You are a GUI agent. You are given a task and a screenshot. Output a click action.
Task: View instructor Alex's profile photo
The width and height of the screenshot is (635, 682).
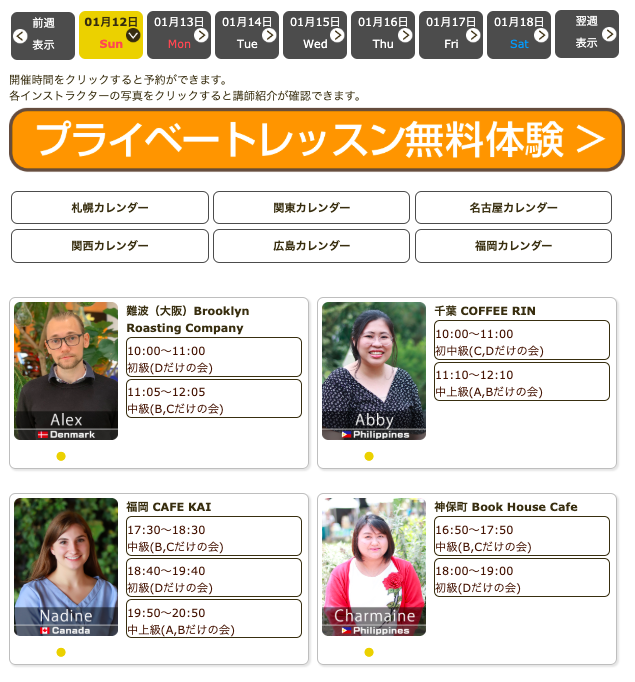(66, 371)
